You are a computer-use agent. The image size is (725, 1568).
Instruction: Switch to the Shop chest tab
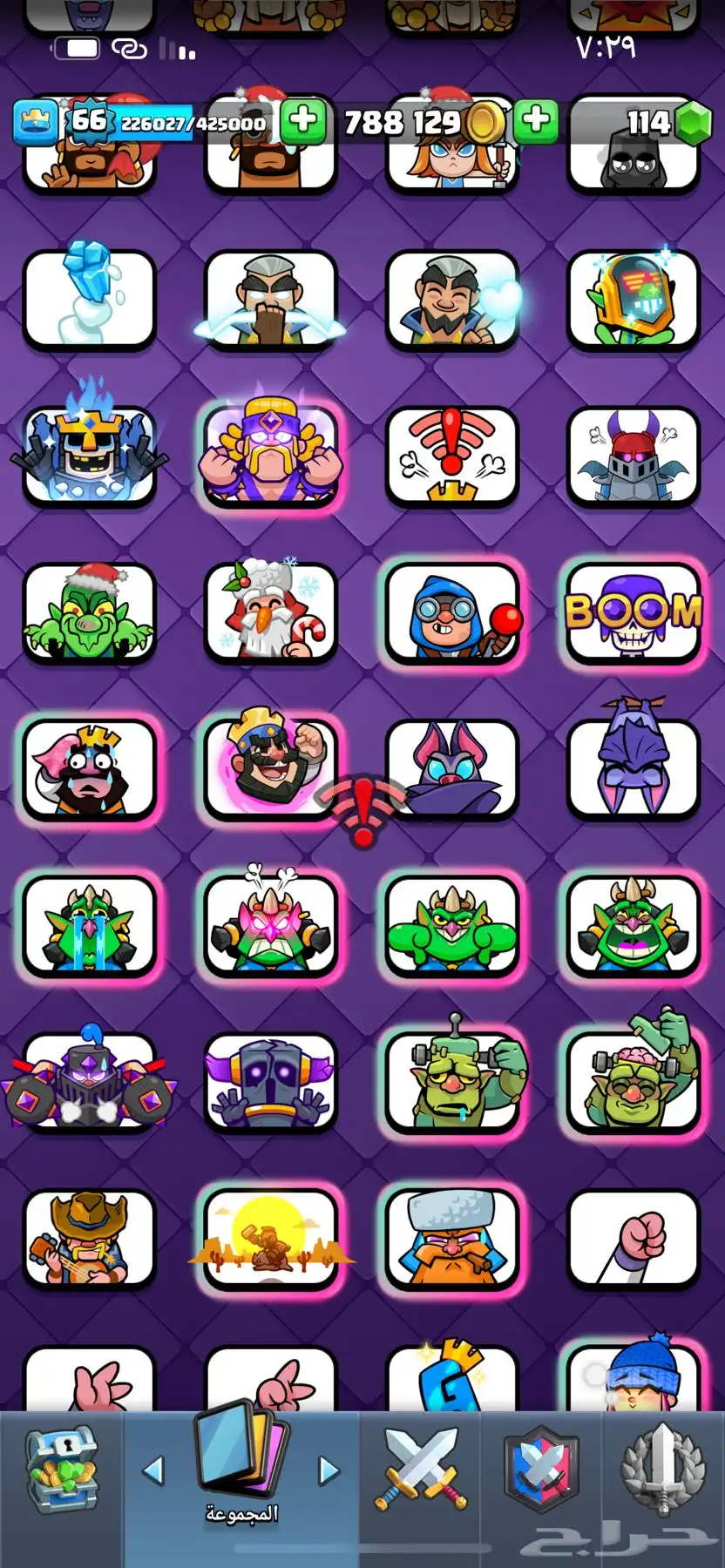pos(62,1472)
